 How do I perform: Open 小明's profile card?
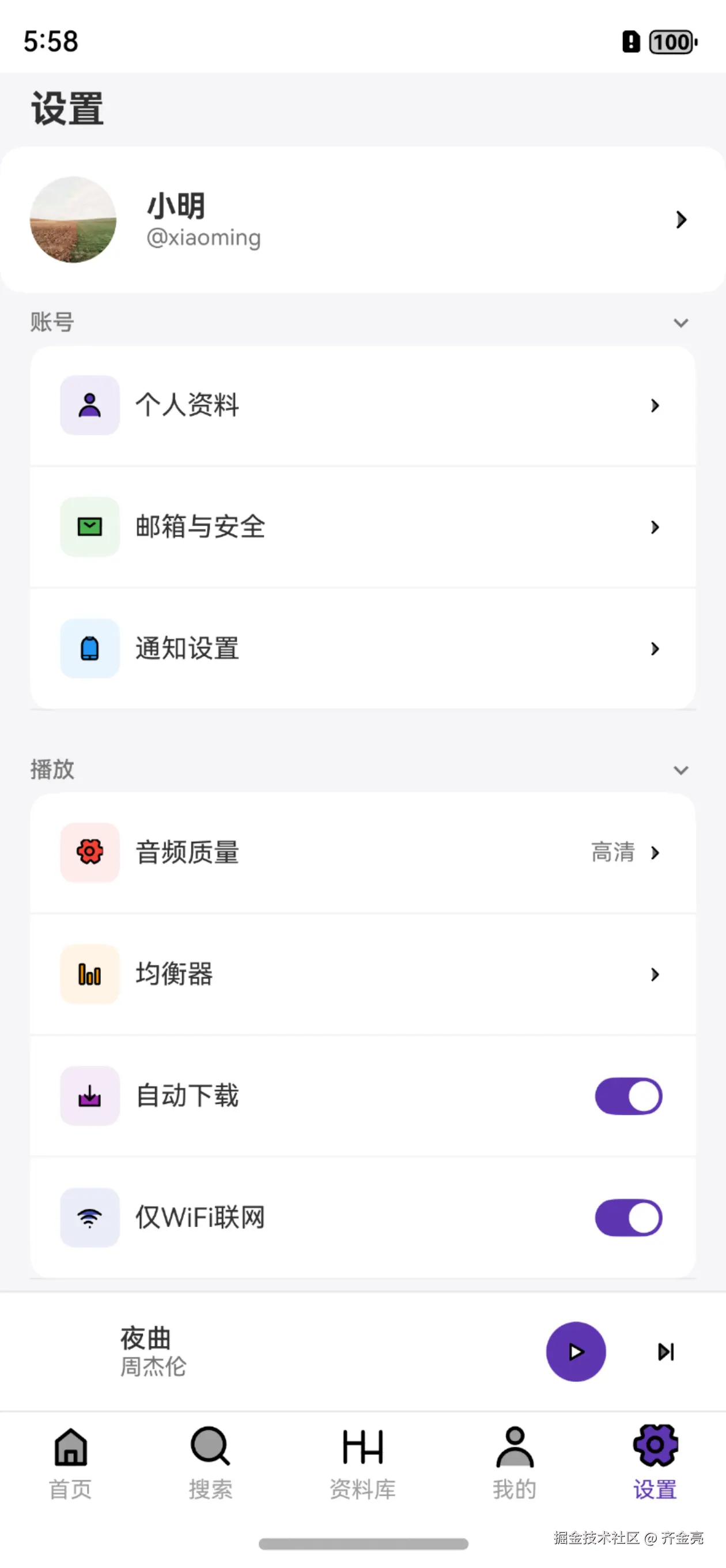[x=362, y=220]
